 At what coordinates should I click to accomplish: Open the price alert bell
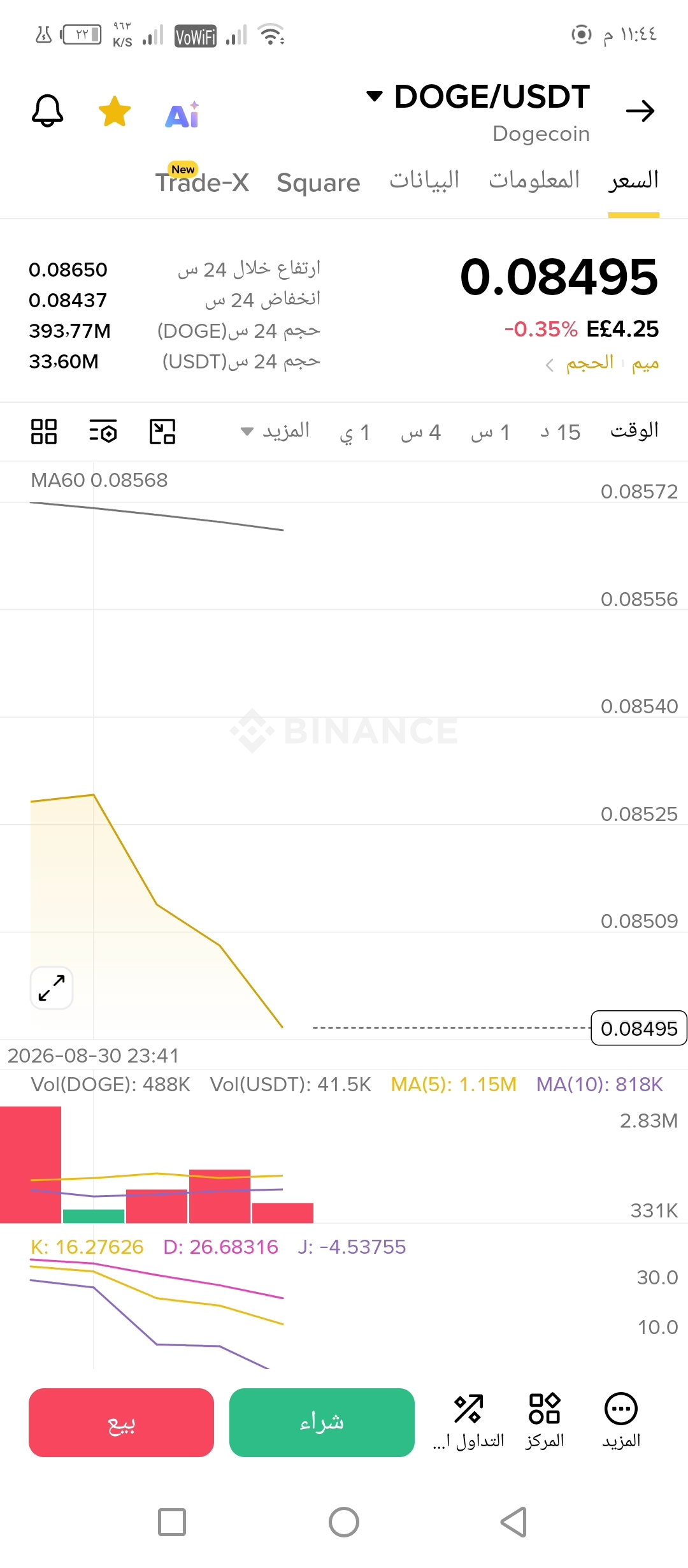click(48, 111)
